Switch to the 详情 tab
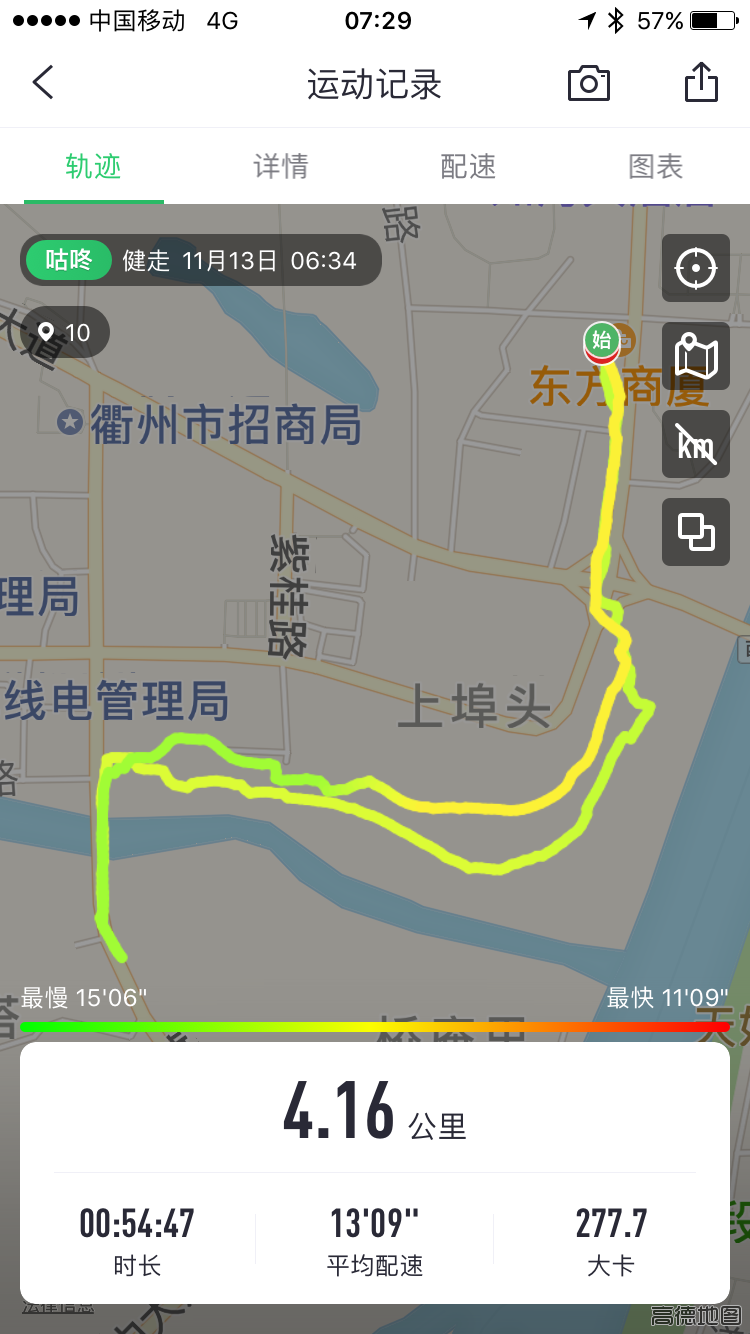The height and width of the screenshot is (1334, 750). point(281,166)
